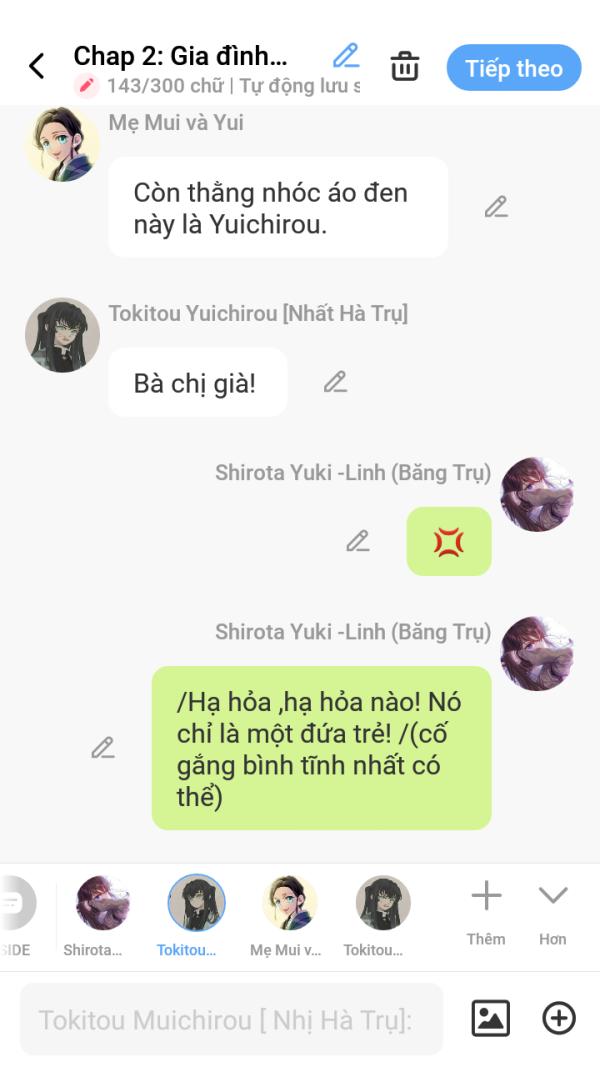Edit the message "Còn thằng nhóc áo đen này là Yuichirou."

pos(496,207)
